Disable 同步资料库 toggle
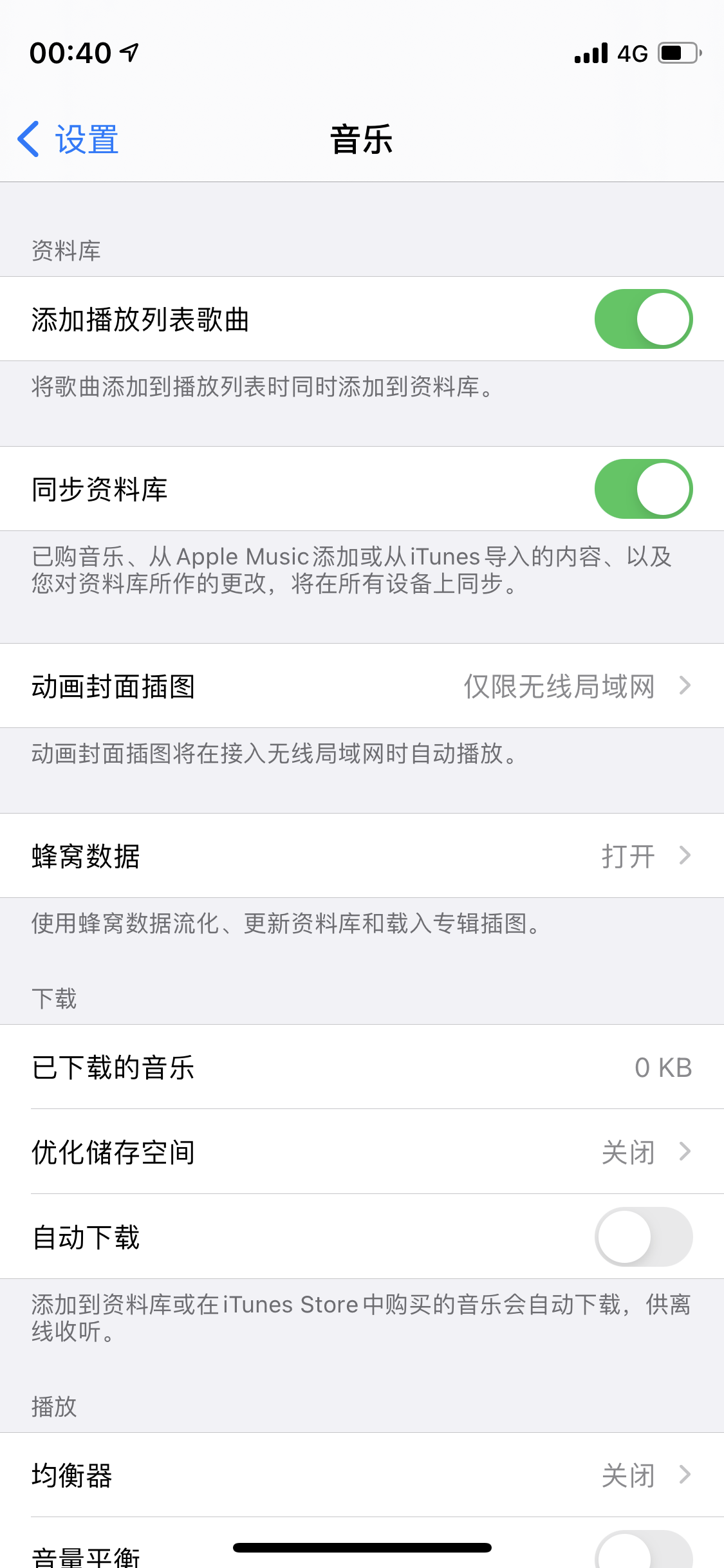724x1568 pixels. [643, 489]
